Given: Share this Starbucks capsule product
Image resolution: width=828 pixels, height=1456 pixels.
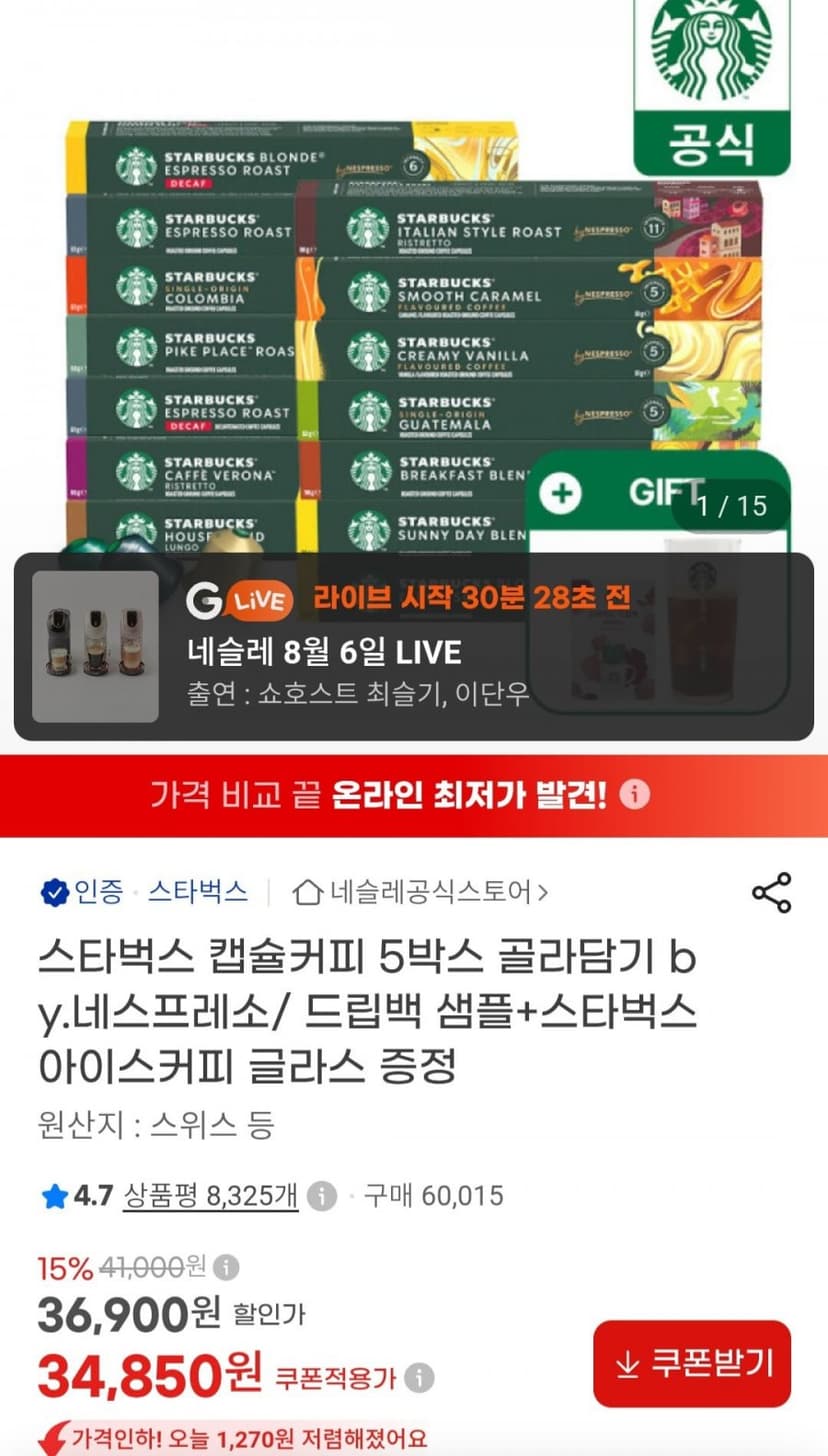Looking at the screenshot, I should 771,892.
